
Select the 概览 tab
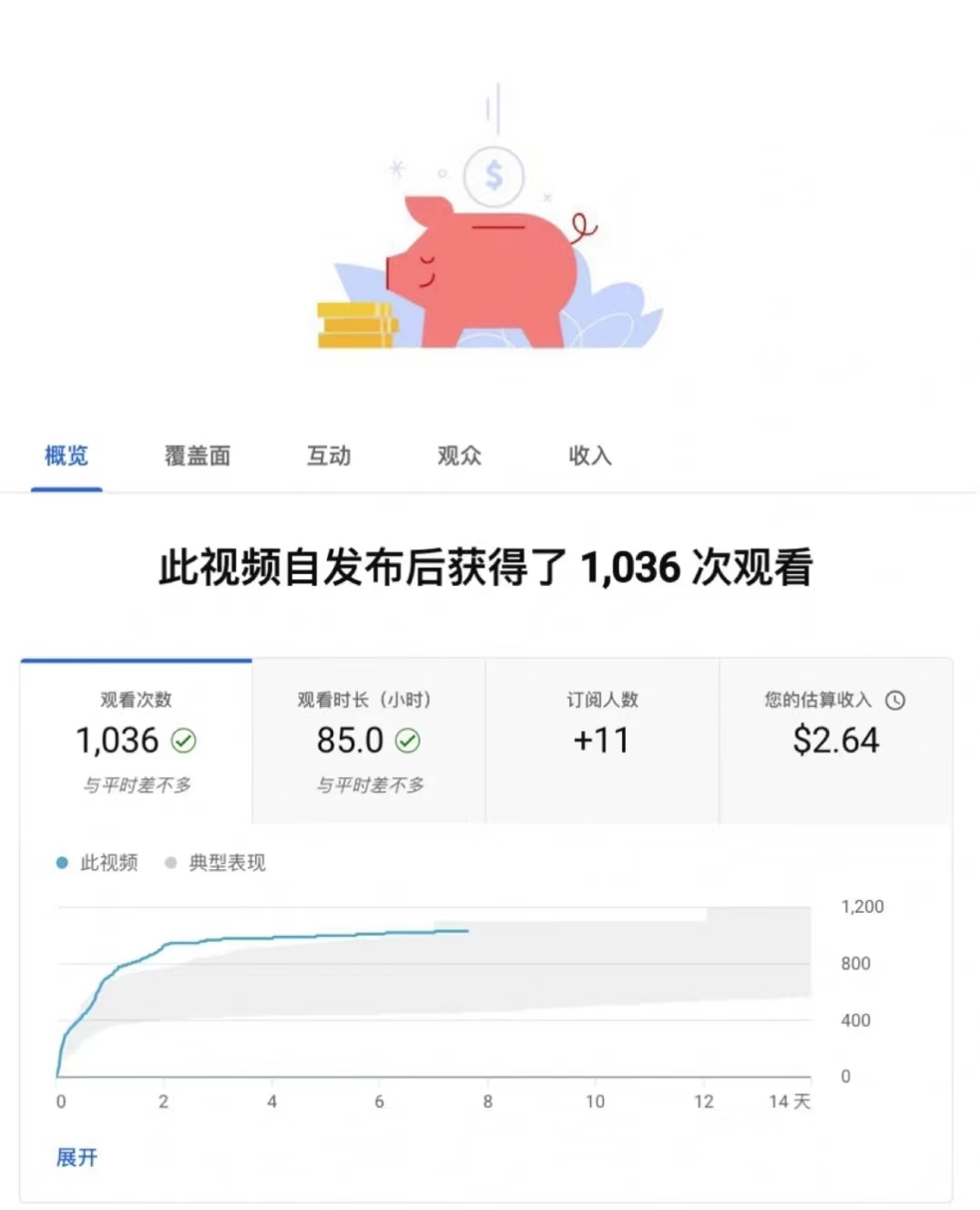pyautogui.click(x=66, y=456)
